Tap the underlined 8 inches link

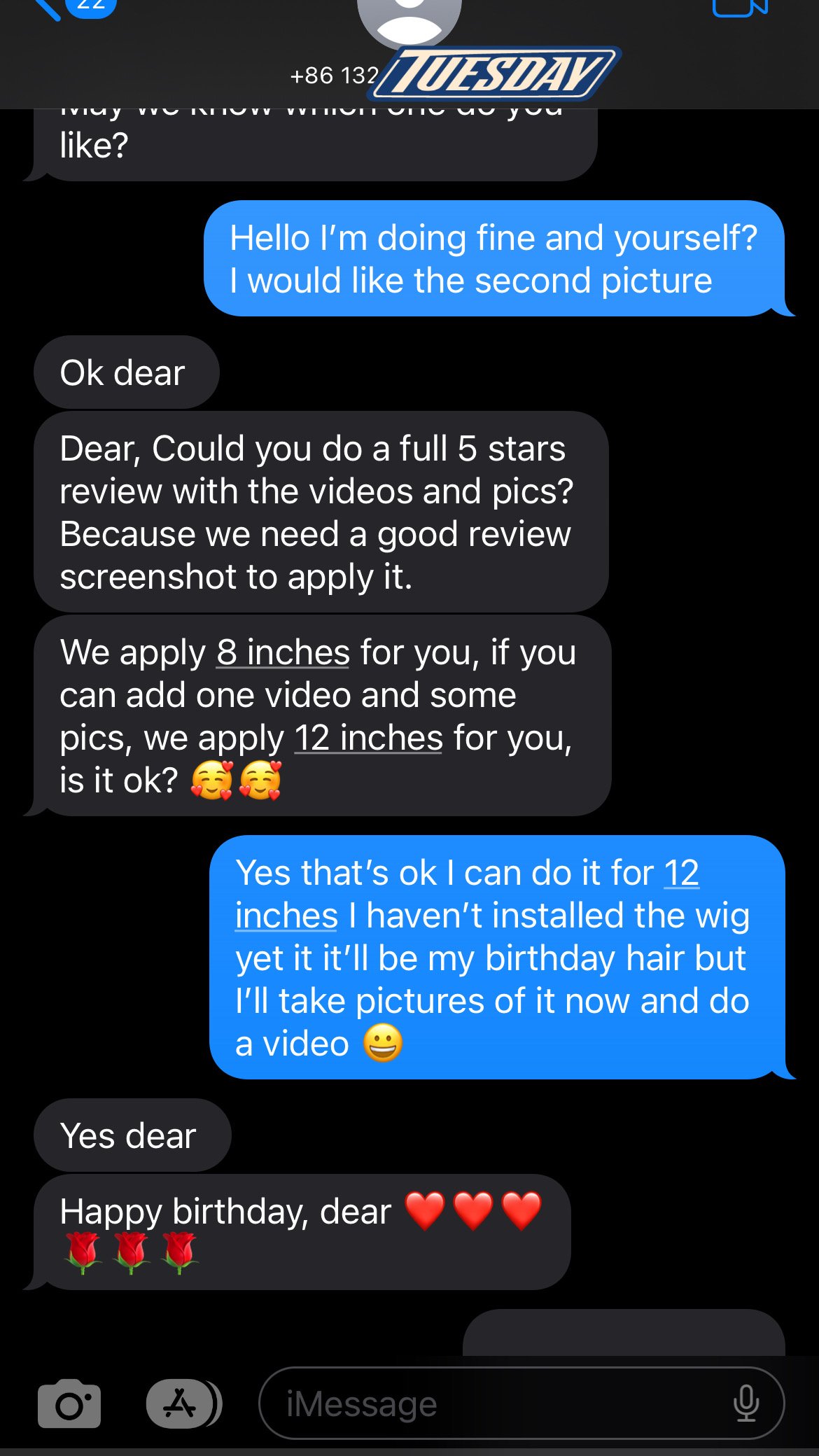283,652
